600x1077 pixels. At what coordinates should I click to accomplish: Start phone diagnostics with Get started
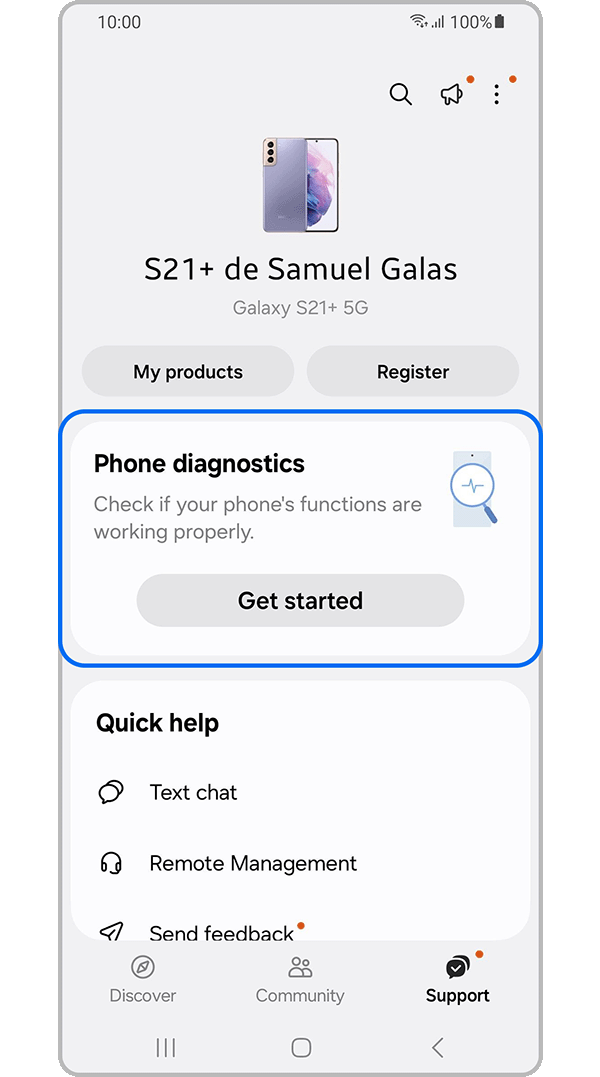tap(300, 601)
